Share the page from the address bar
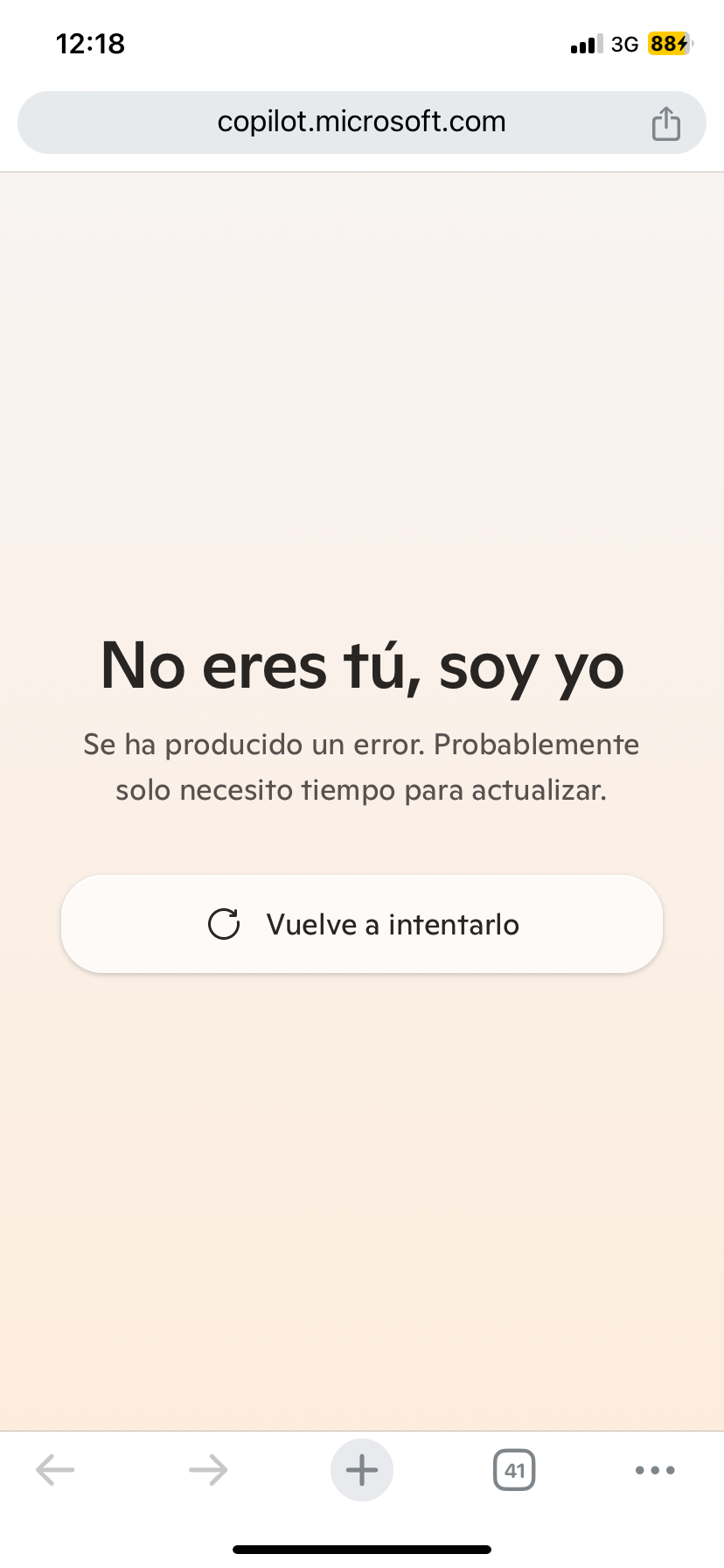Image resolution: width=724 pixels, height=1568 pixels. [x=665, y=123]
